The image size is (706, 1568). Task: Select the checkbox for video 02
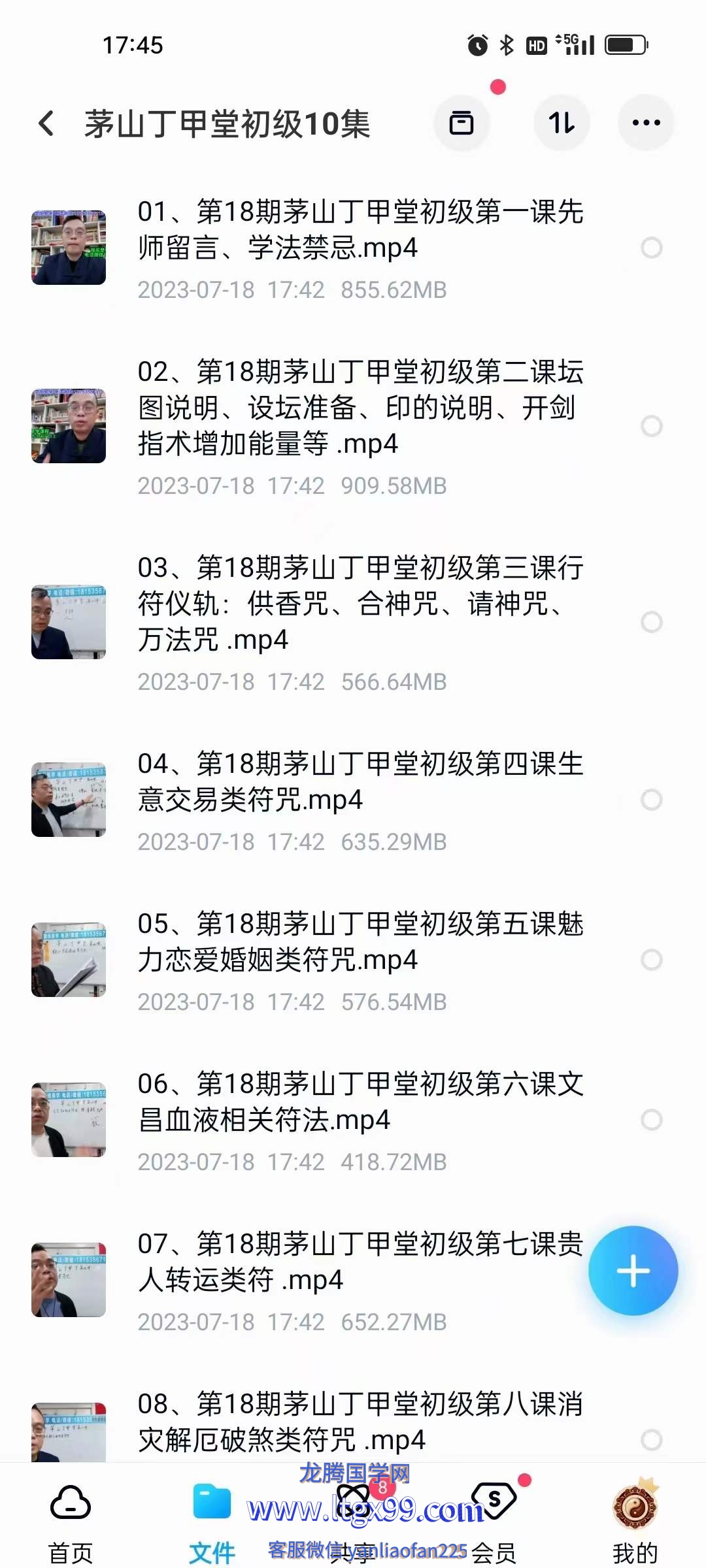click(651, 426)
